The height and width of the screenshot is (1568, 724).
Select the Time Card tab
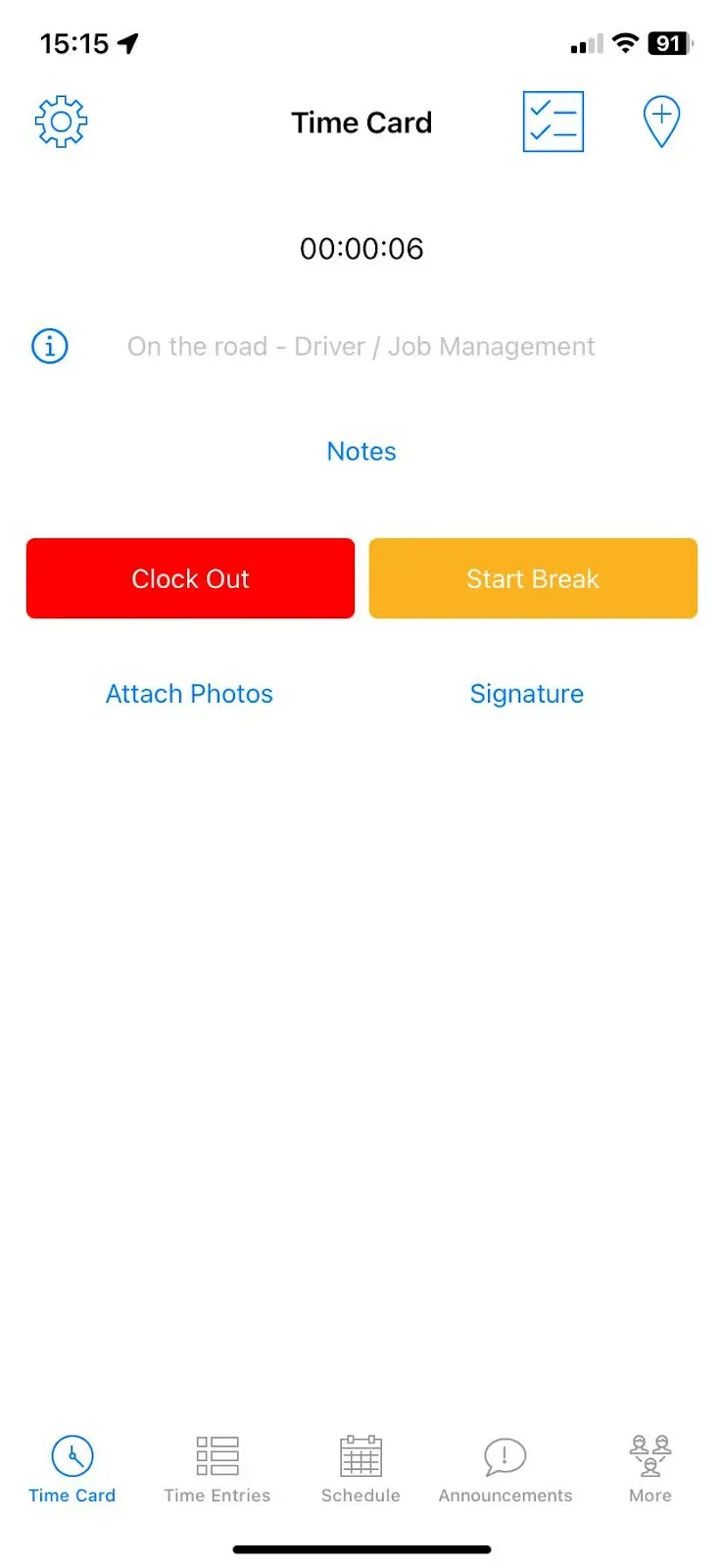click(x=72, y=1468)
